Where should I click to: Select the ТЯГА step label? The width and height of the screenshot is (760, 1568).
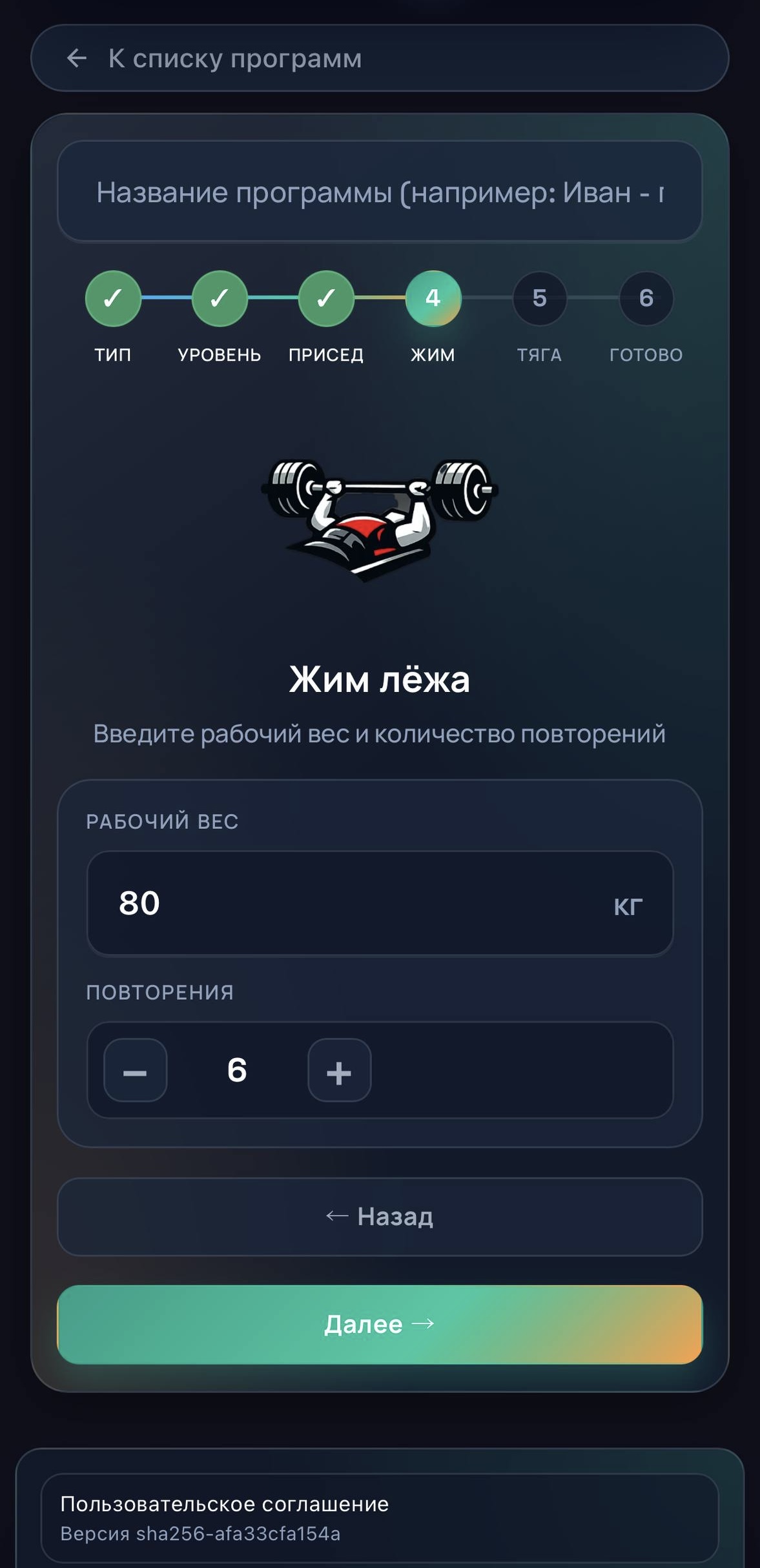coord(539,354)
